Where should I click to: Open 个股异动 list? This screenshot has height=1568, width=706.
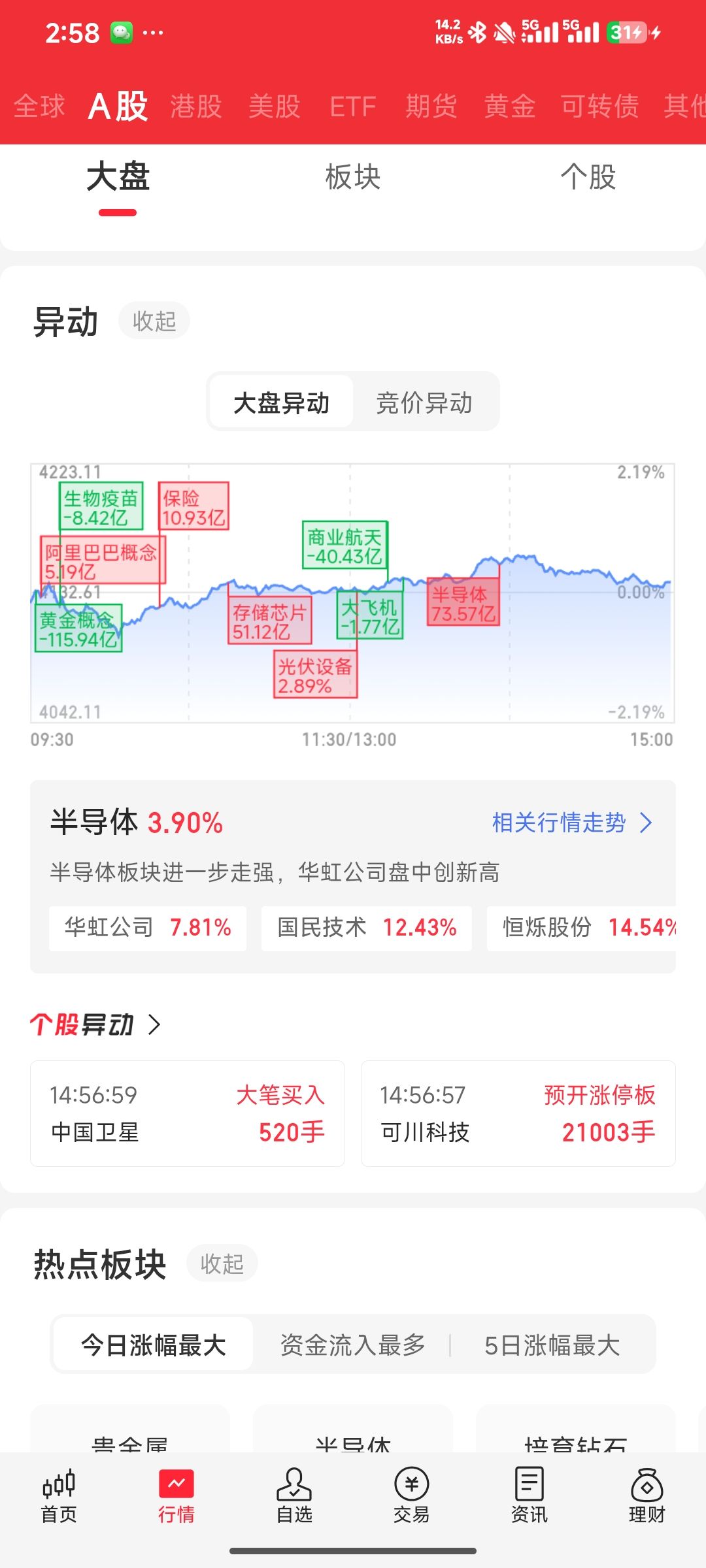point(95,1024)
